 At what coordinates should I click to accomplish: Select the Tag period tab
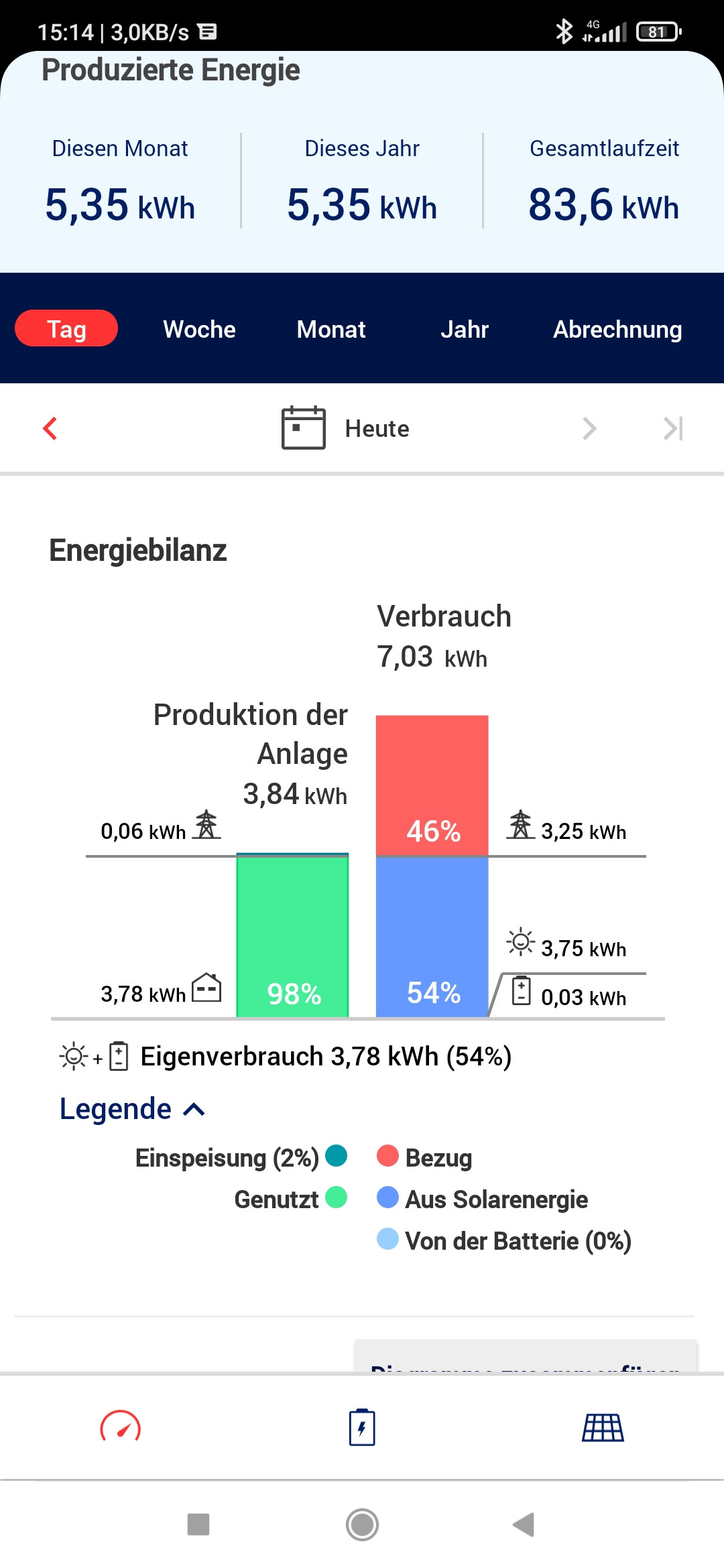click(x=66, y=329)
